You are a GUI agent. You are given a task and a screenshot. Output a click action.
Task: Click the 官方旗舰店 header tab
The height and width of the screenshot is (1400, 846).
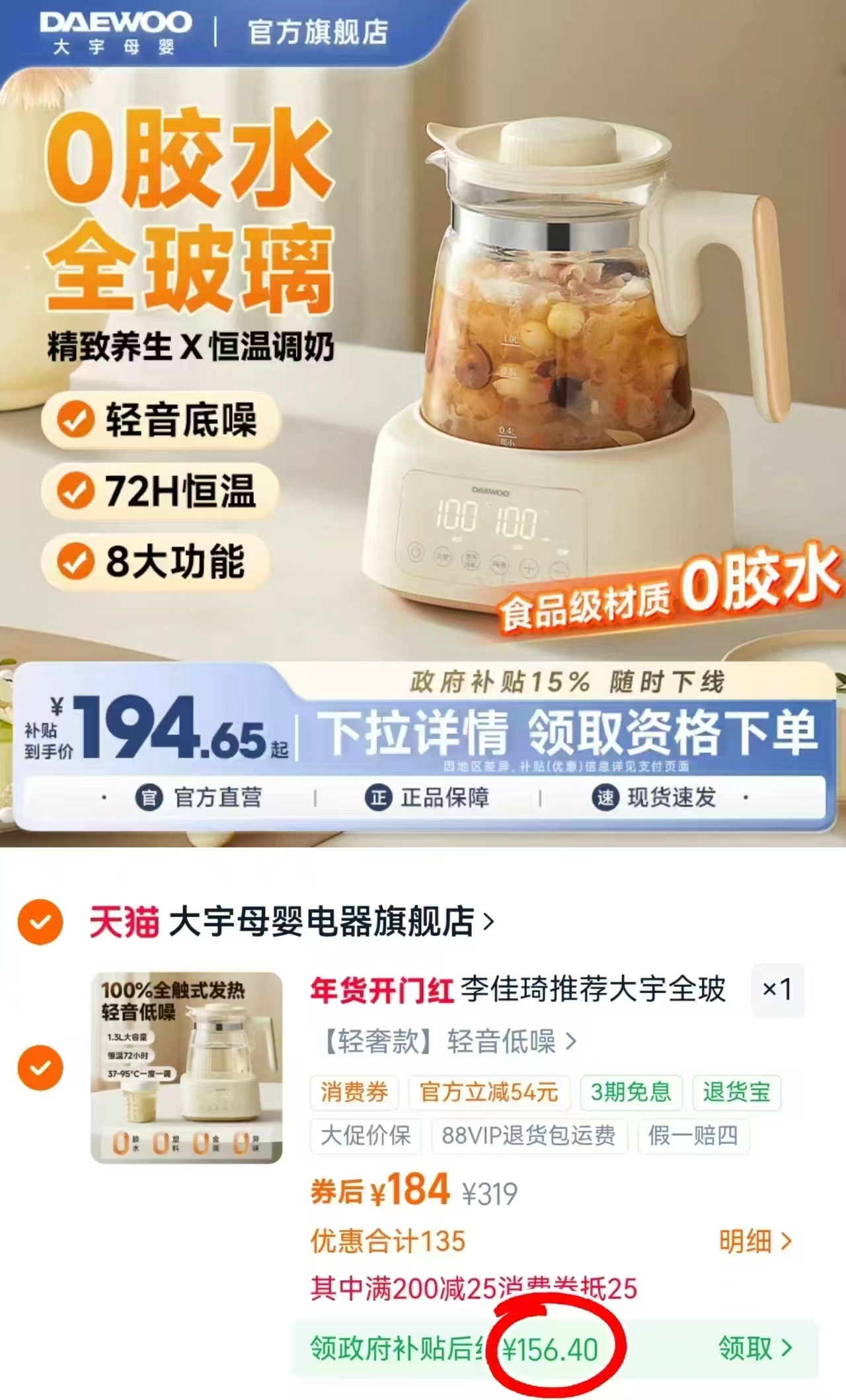pyautogui.click(x=319, y=30)
